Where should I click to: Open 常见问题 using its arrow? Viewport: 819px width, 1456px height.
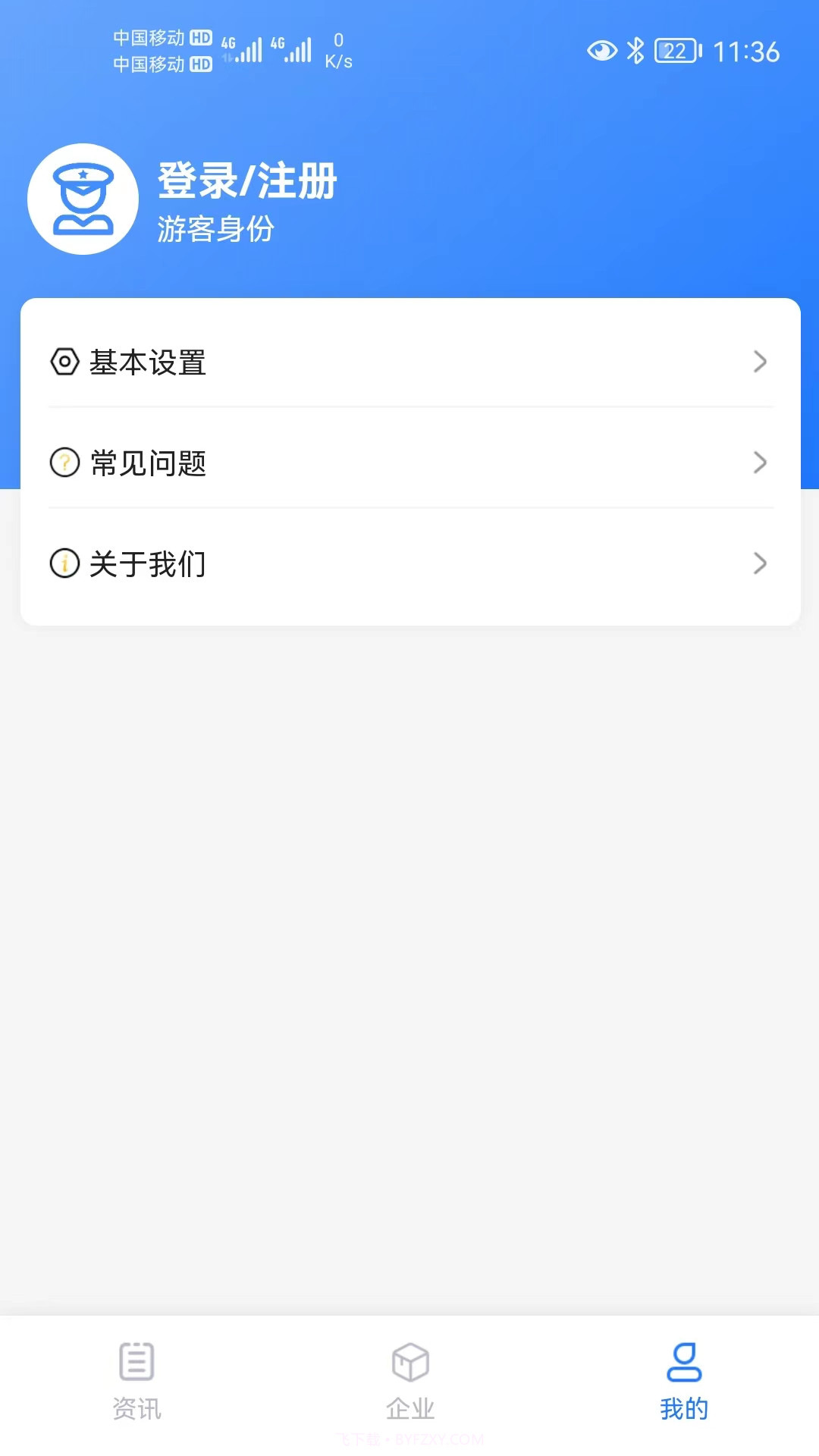coord(761,463)
